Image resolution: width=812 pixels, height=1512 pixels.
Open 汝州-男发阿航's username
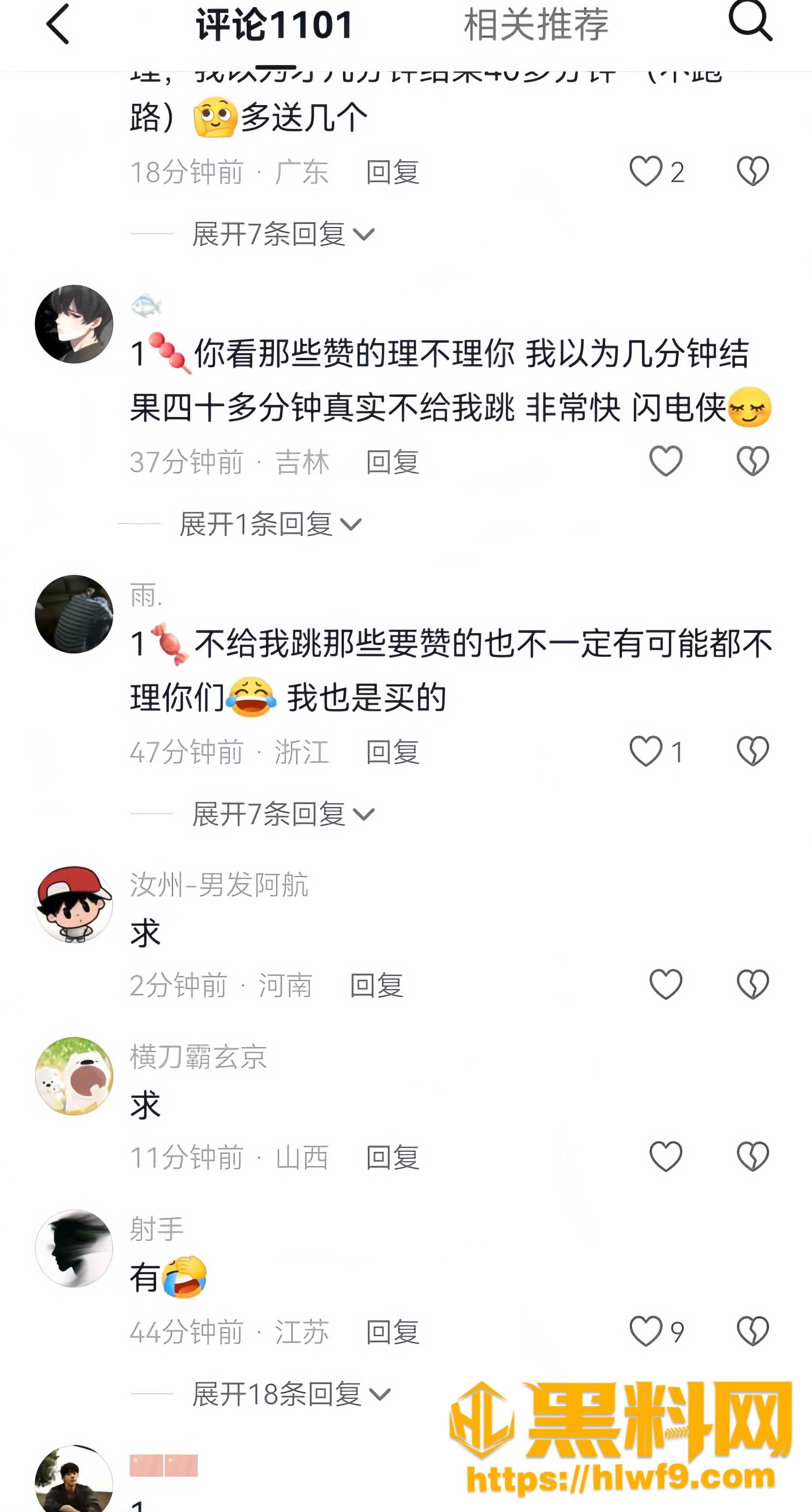(219, 884)
